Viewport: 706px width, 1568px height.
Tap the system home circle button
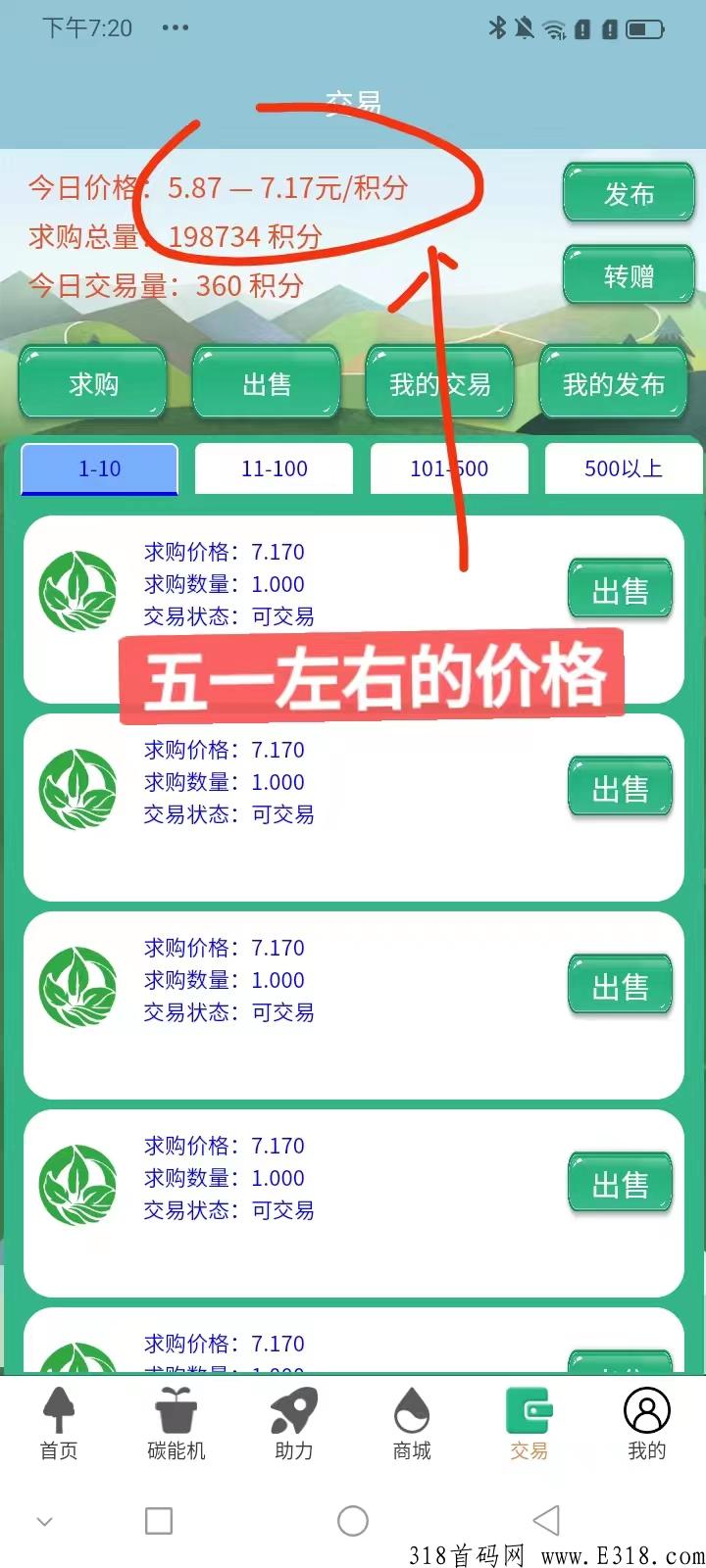(353, 1521)
